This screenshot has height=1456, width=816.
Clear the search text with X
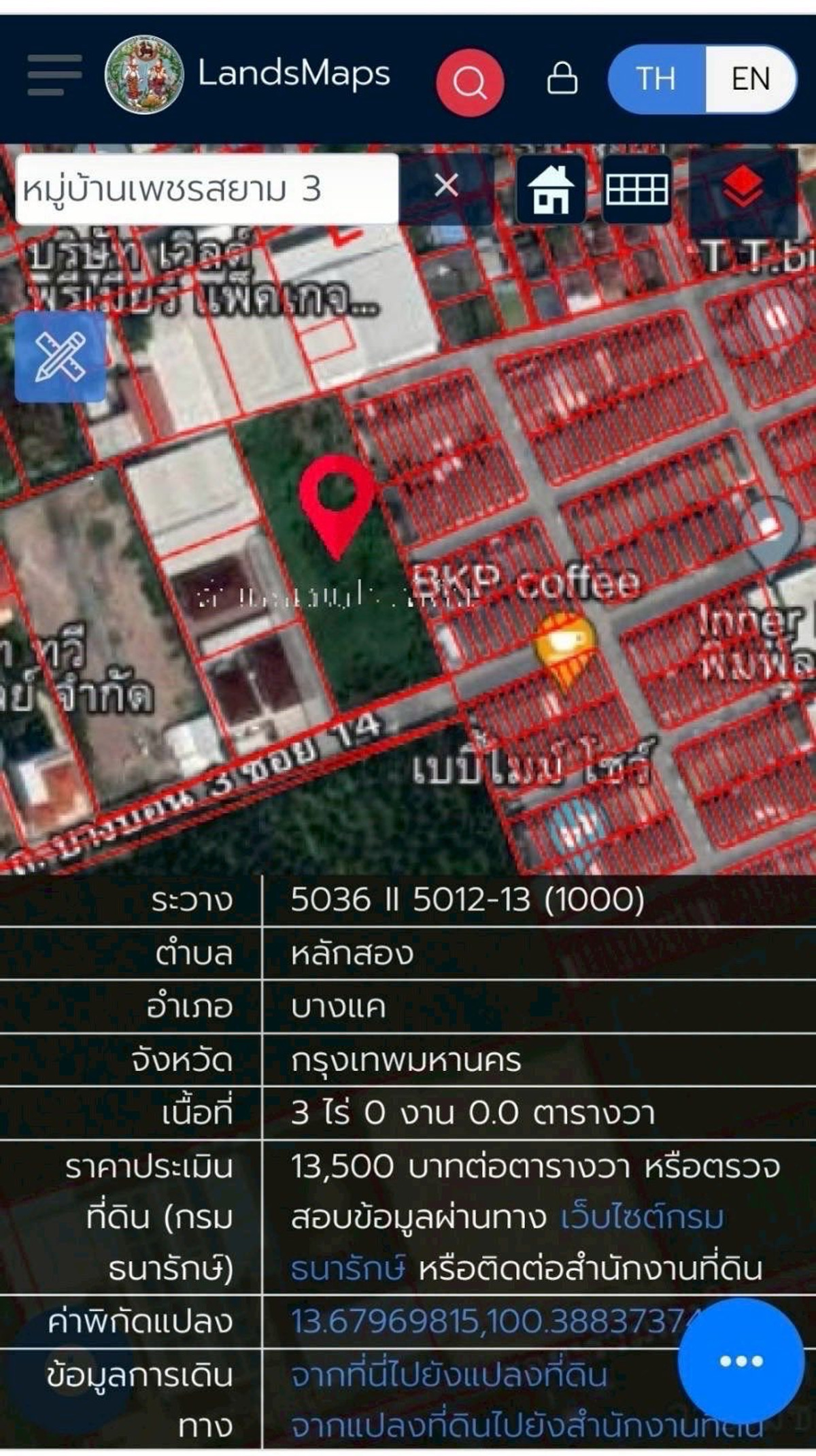446,186
